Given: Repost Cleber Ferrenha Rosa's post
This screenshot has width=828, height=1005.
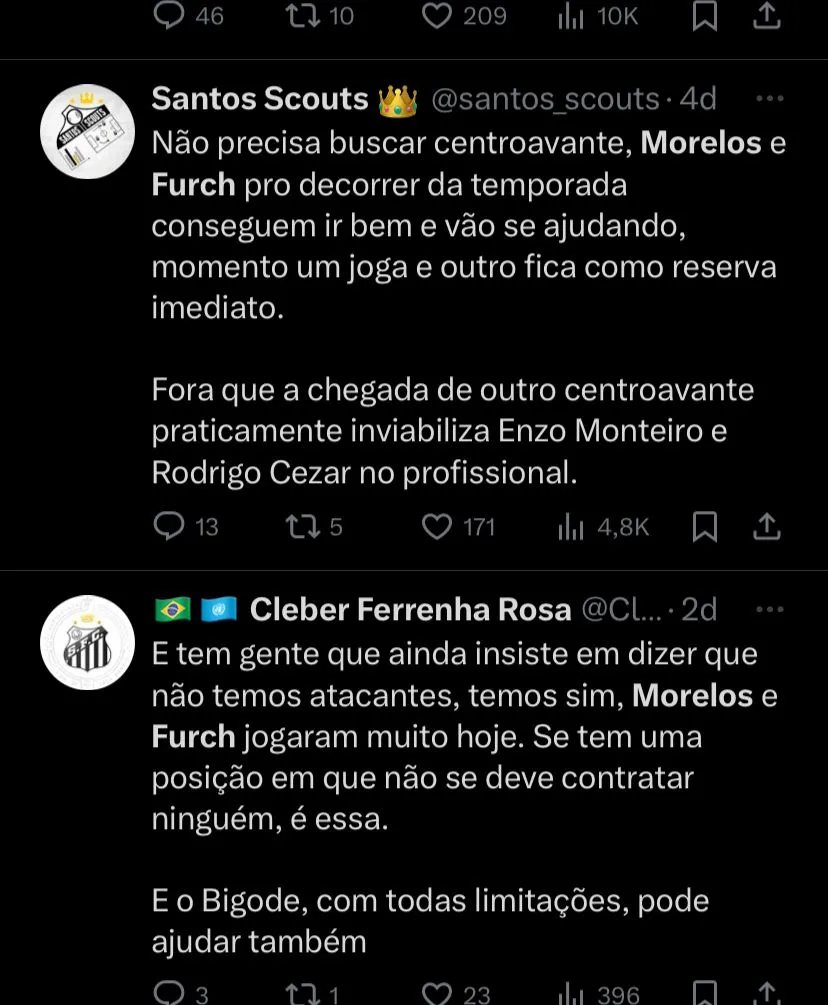Looking at the screenshot, I should [x=299, y=993].
